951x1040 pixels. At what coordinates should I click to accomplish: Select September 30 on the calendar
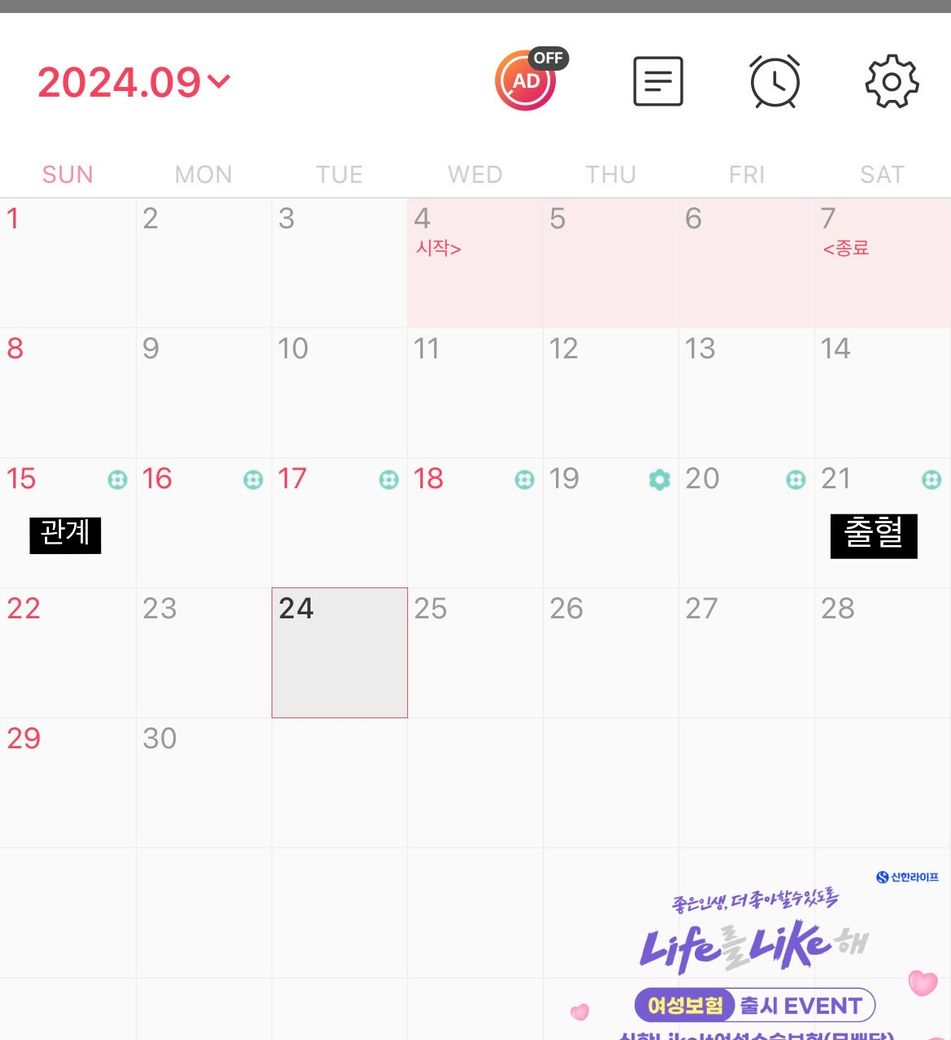(204, 782)
